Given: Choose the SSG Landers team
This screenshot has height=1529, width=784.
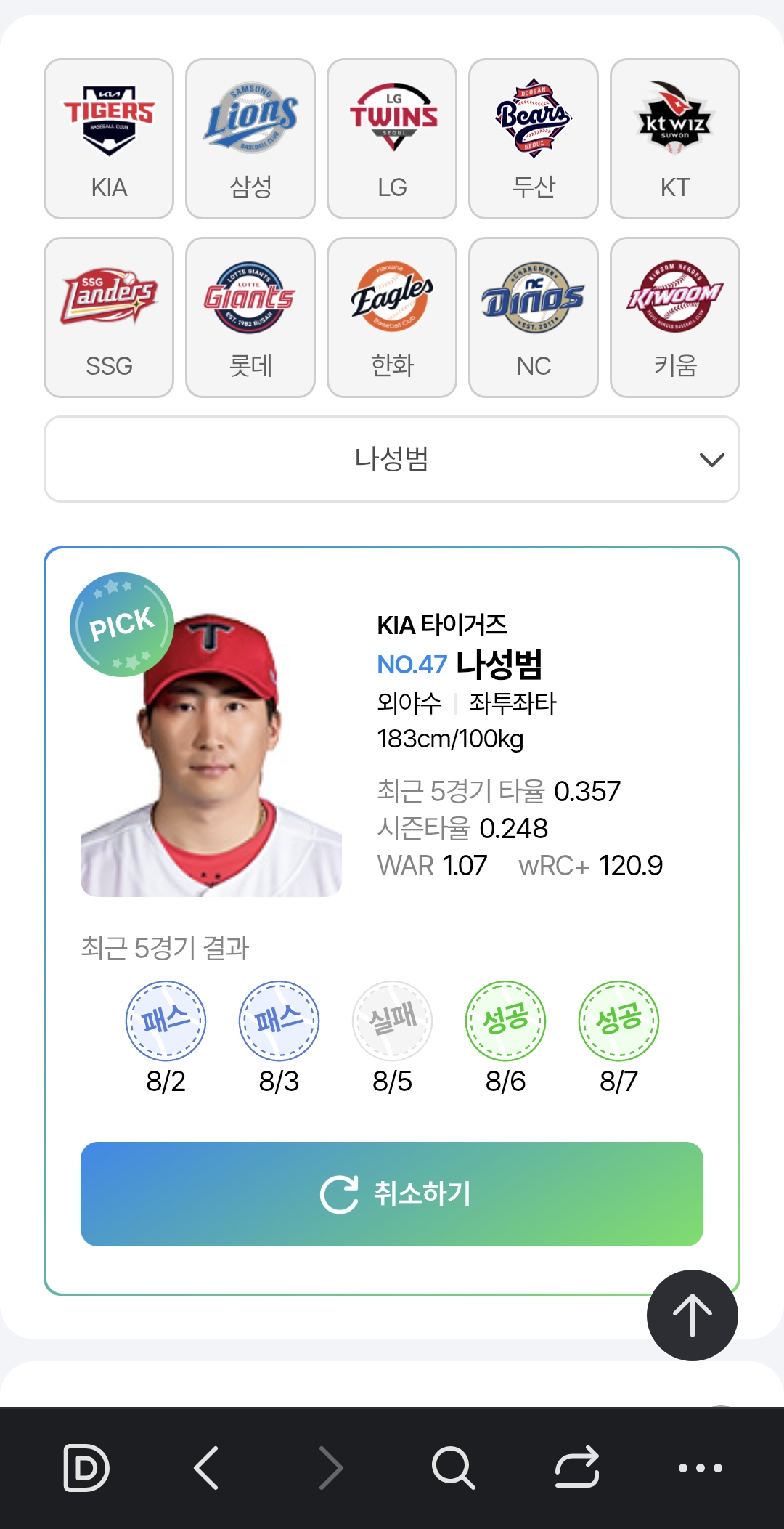Looking at the screenshot, I should (109, 317).
